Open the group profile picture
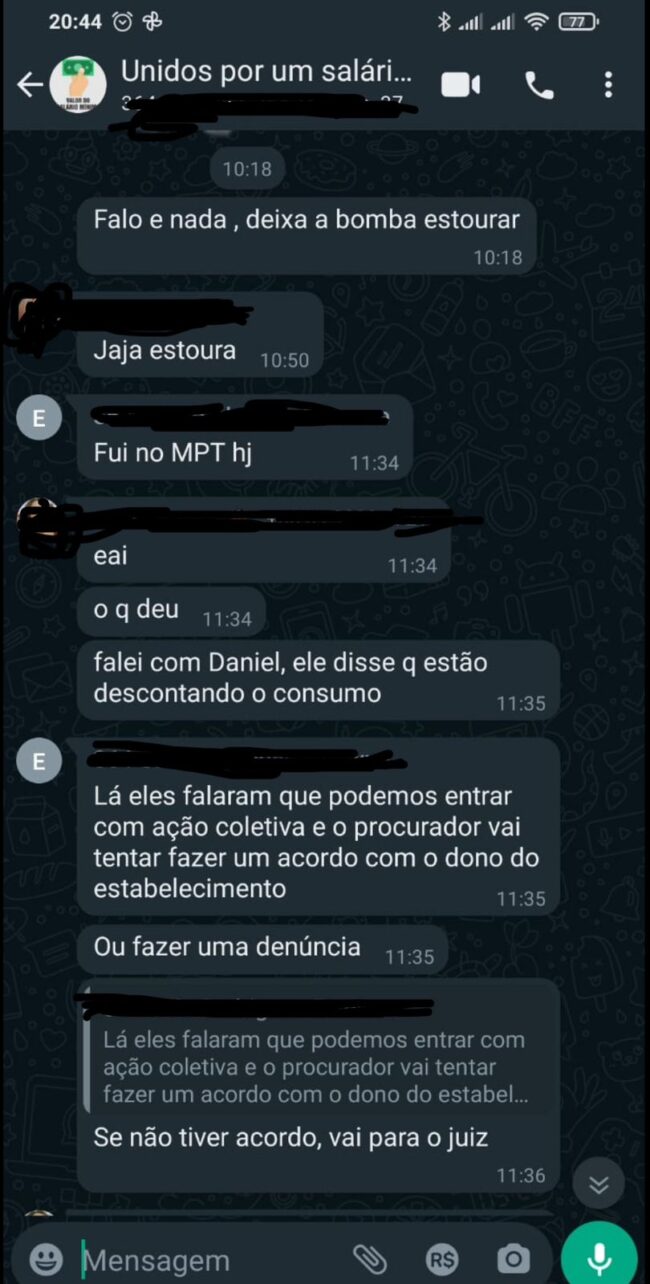 pyautogui.click(x=77, y=86)
